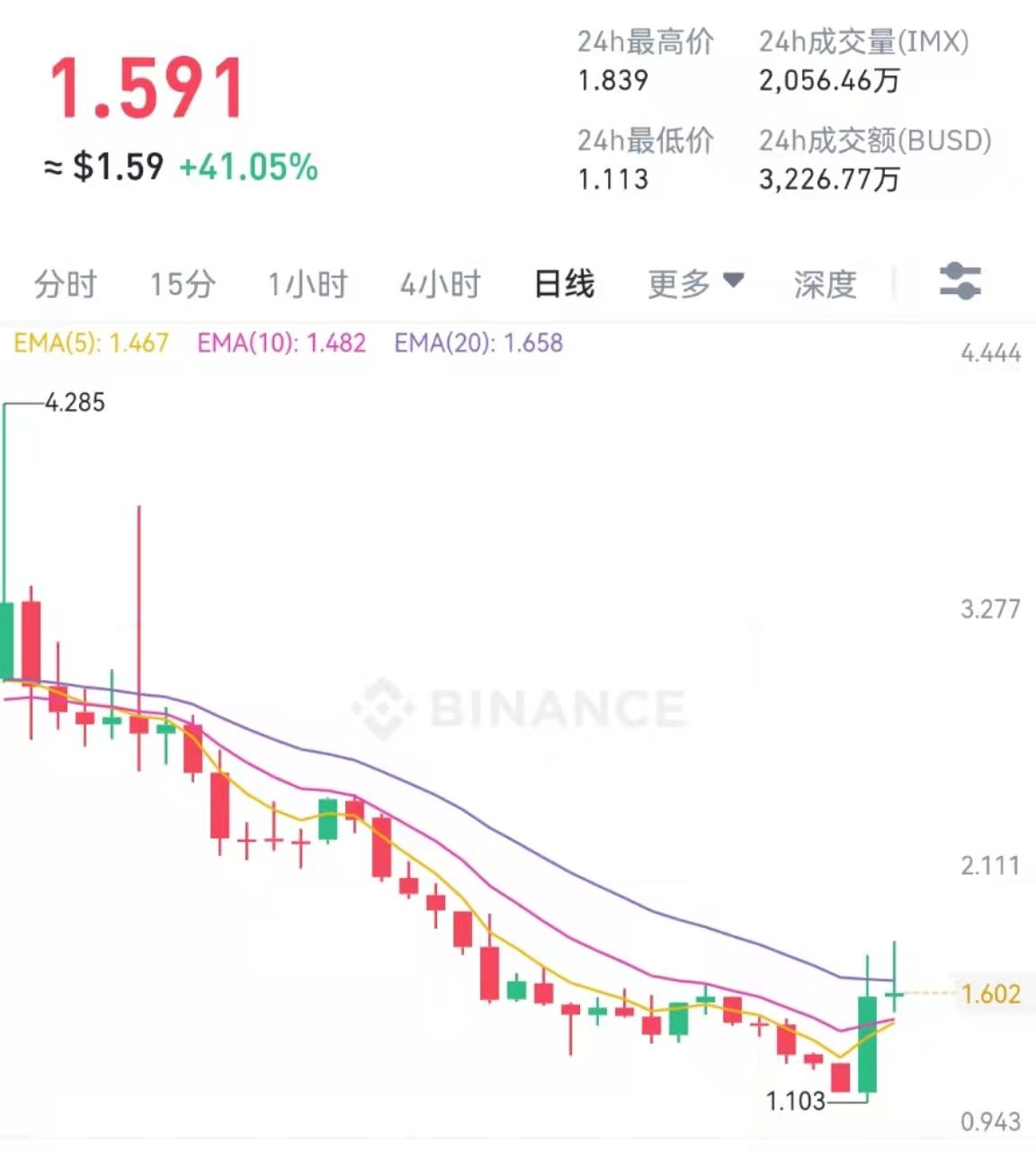The image size is (1036, 1152).
Task: Select the 15分 interval
Action: 183,284
